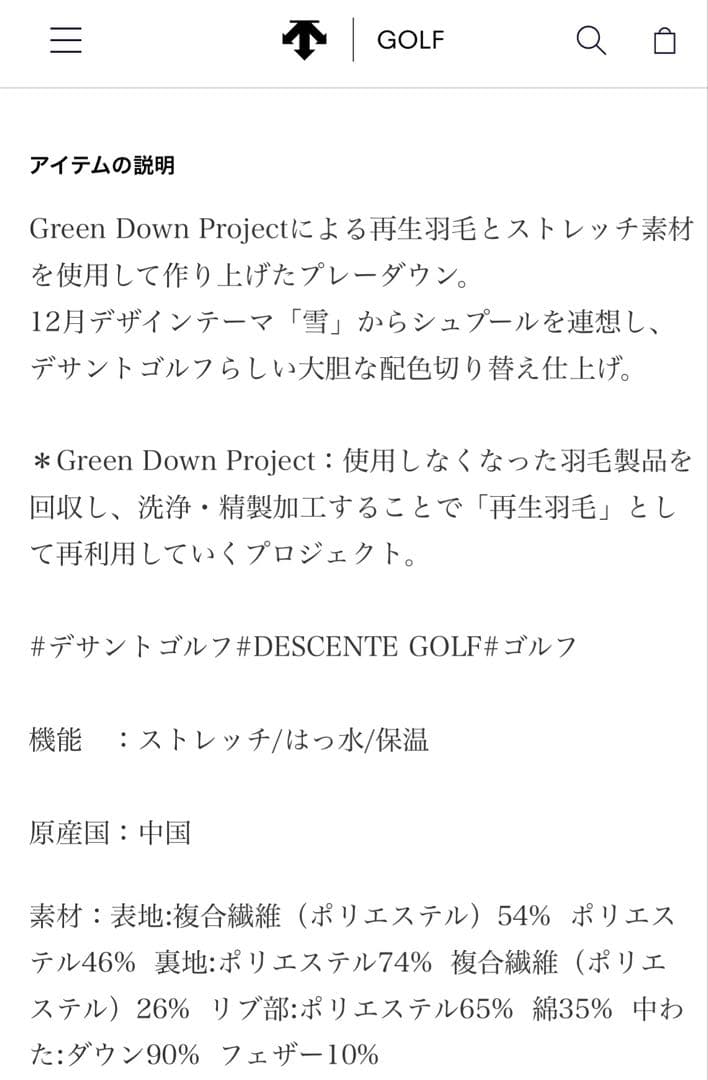Open the hamburger menu
The image size is (708, 1080).
[x=65, y=40]
